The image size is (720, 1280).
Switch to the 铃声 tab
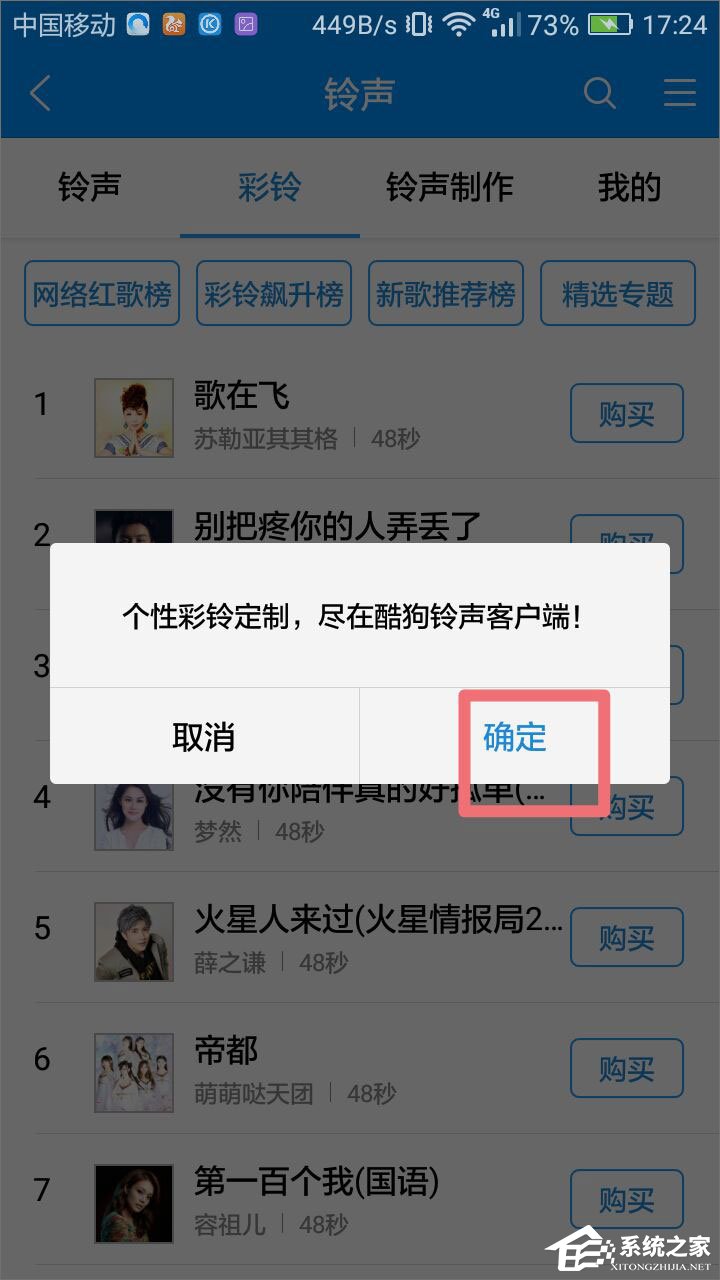click(90, 187)
